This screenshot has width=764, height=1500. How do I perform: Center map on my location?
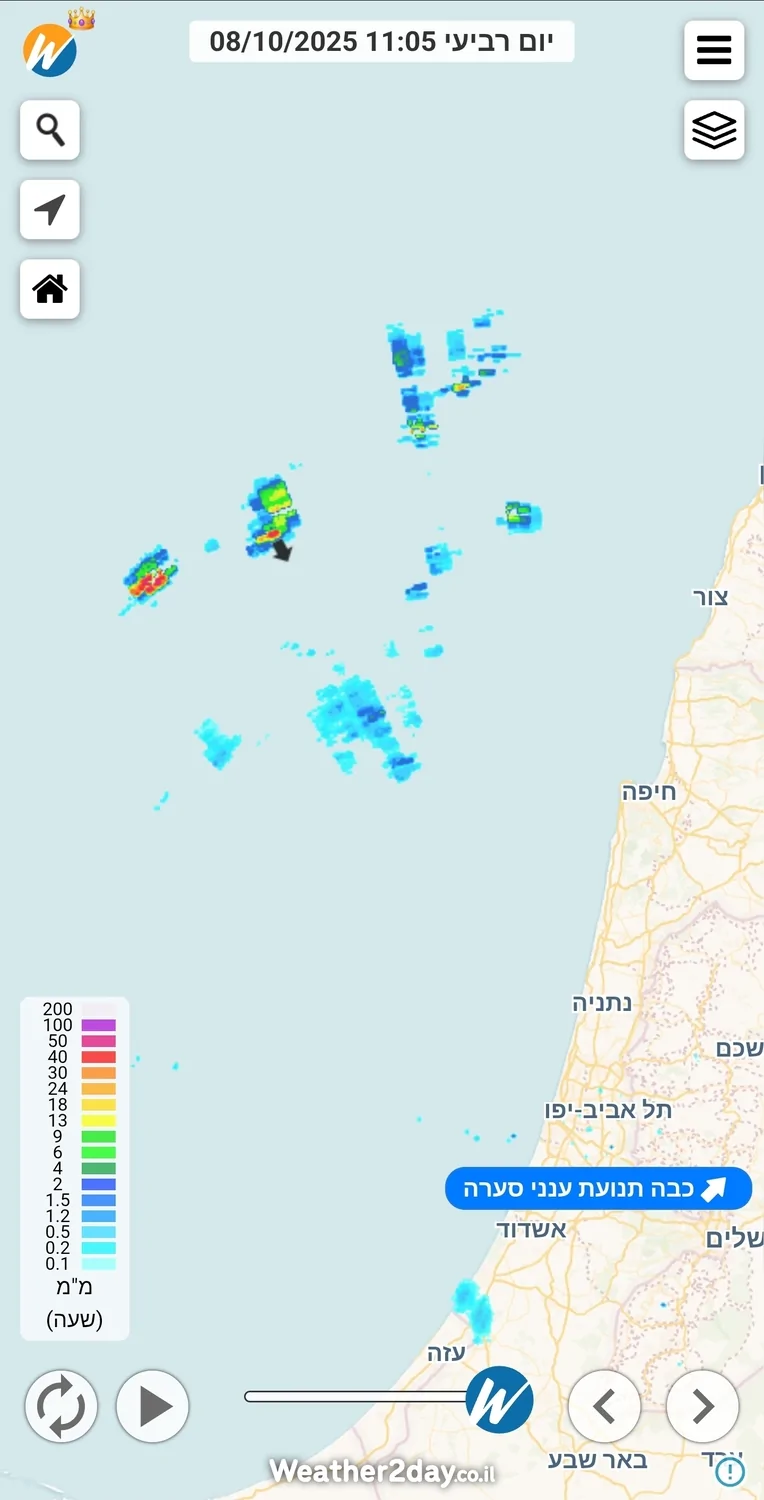[x=50, y=210]
